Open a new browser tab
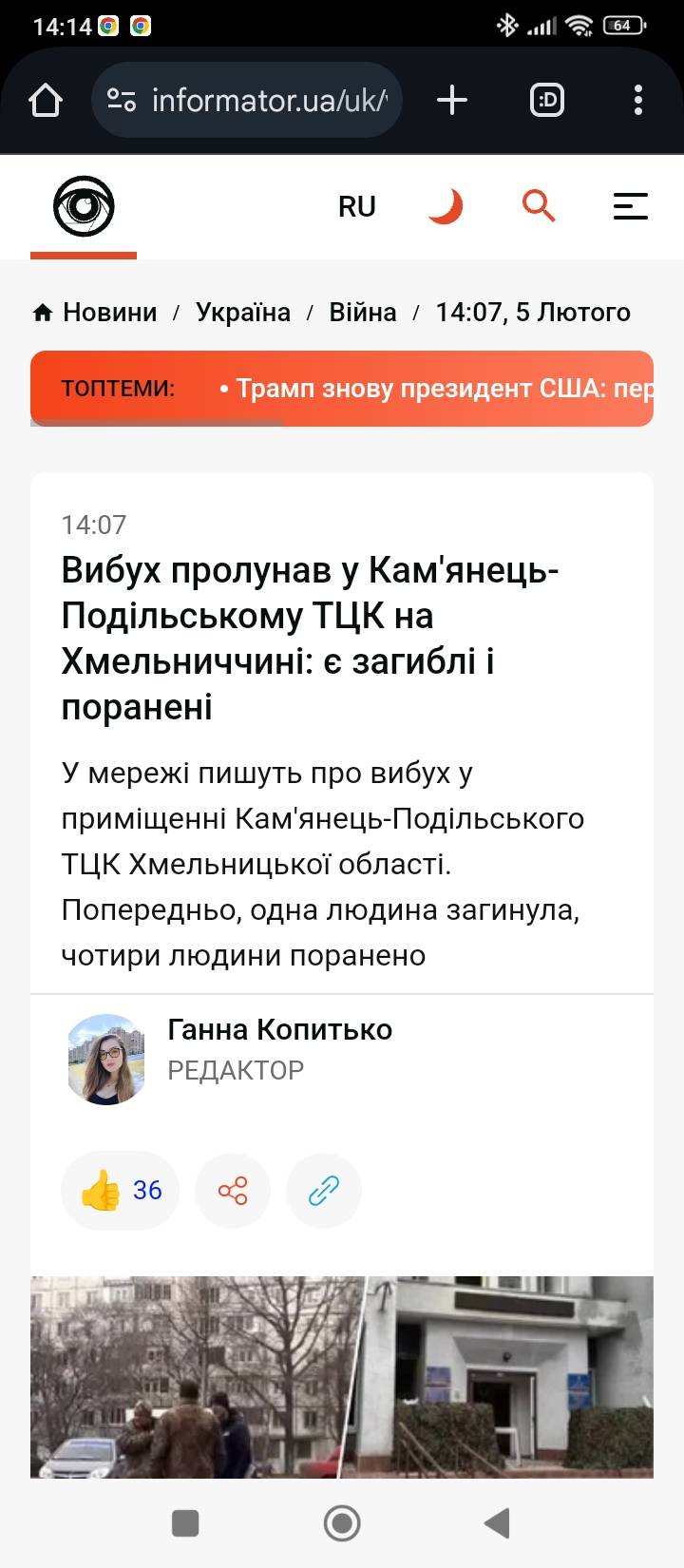Viewport: 684px width, 1568px height. 452,100
